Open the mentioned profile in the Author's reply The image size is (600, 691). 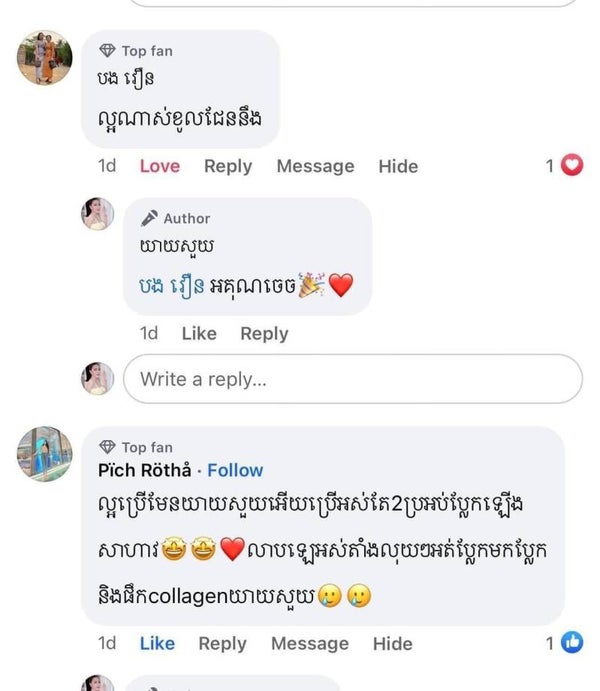(172, 287)
